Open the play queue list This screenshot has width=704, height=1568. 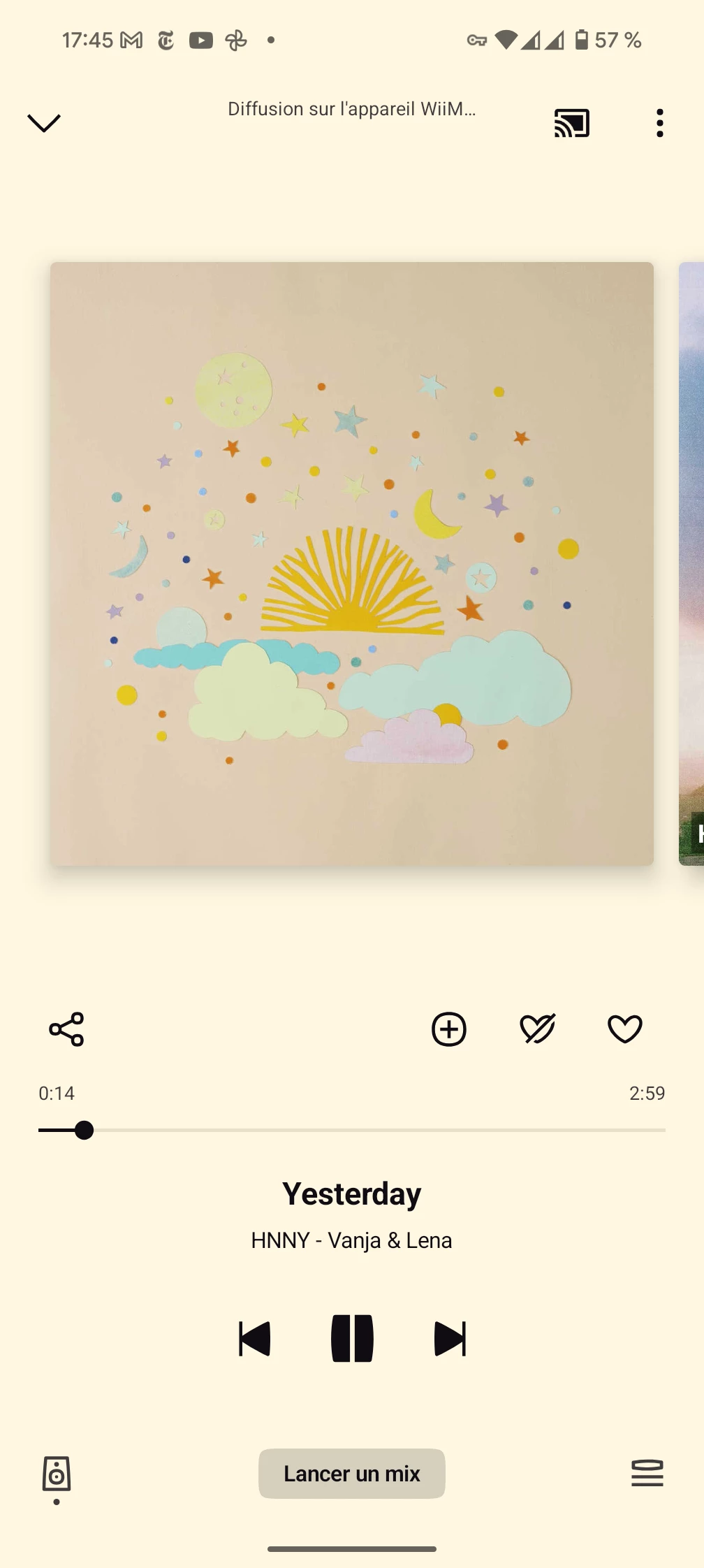pyautogui.click(x=647, y=1474)
